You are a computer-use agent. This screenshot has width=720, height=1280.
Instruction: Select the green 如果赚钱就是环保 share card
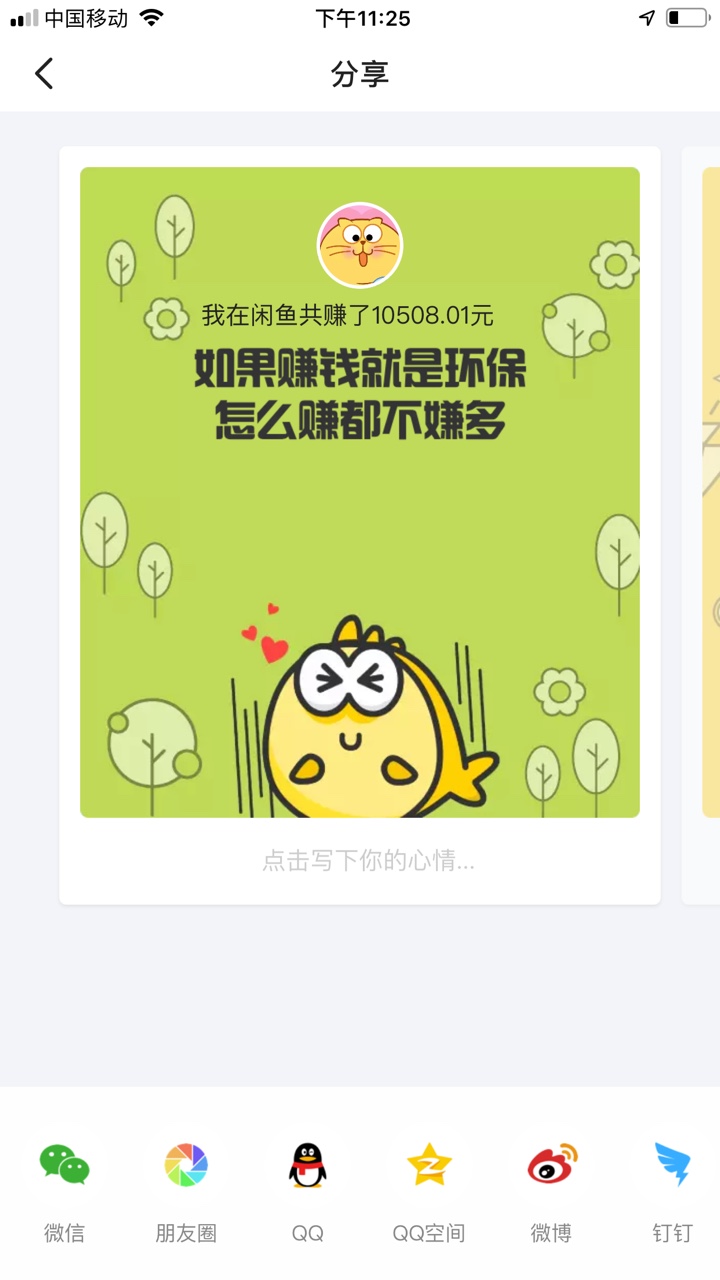coord(360,492)
